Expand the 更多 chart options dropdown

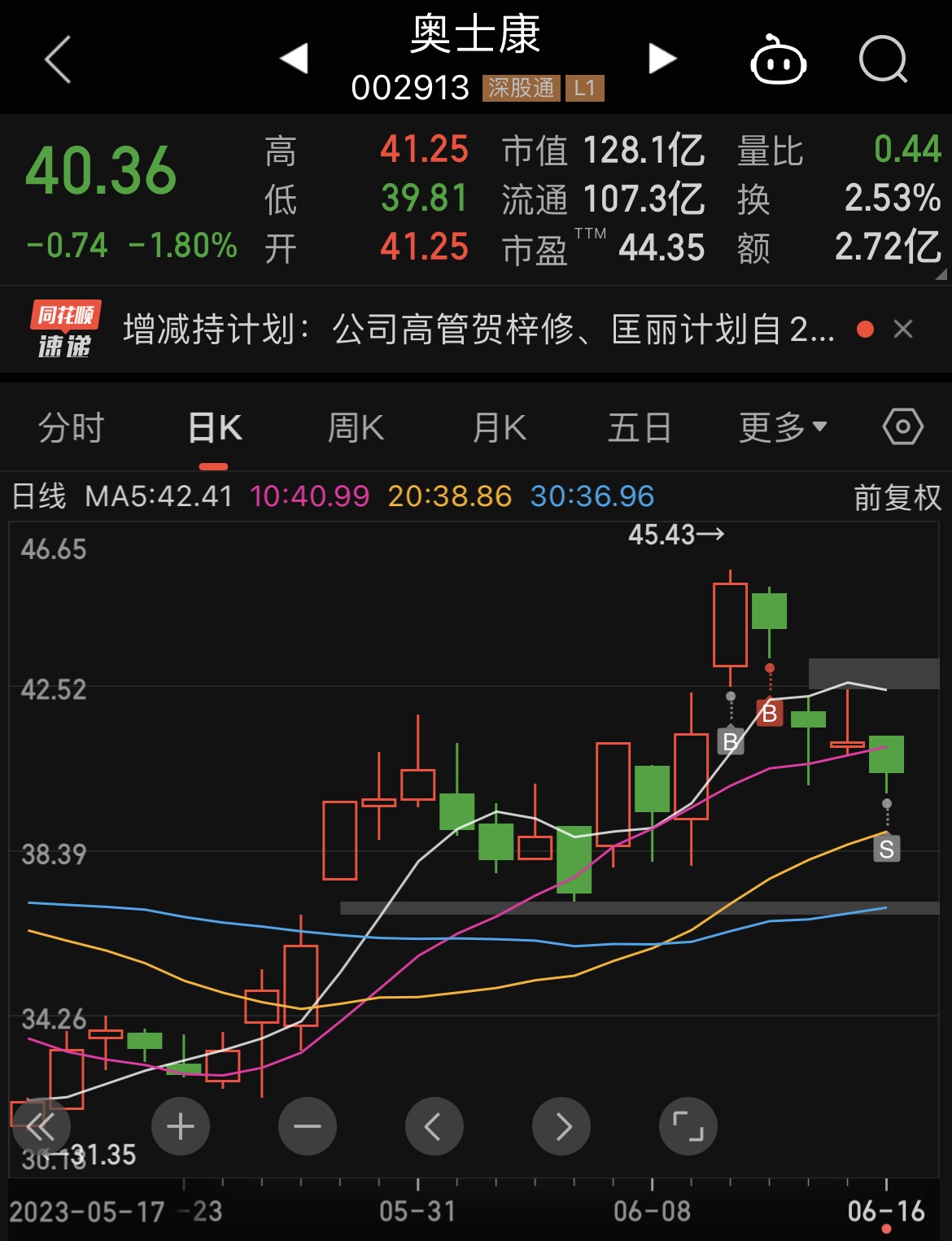[x=783, y=428]
